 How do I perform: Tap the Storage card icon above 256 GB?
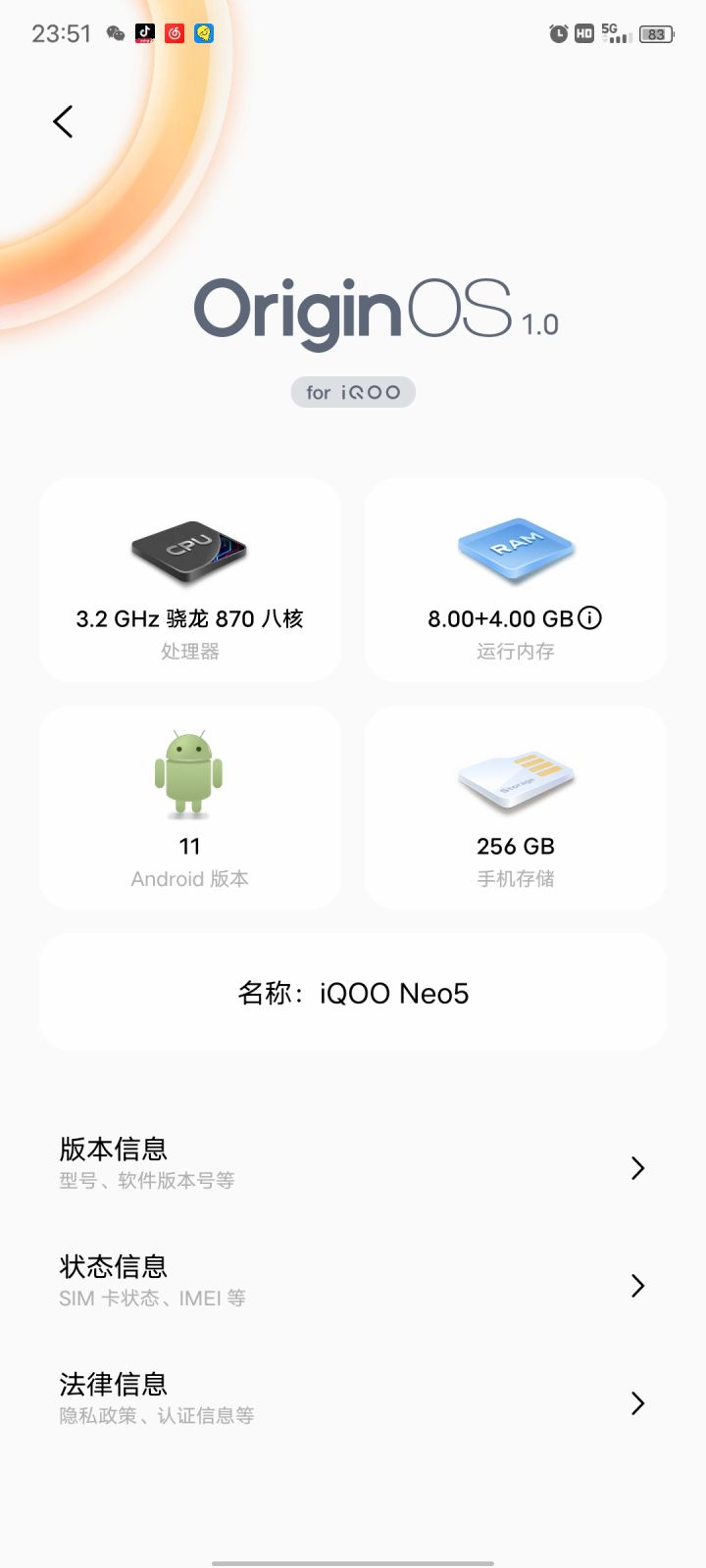(x=515, y=777)
